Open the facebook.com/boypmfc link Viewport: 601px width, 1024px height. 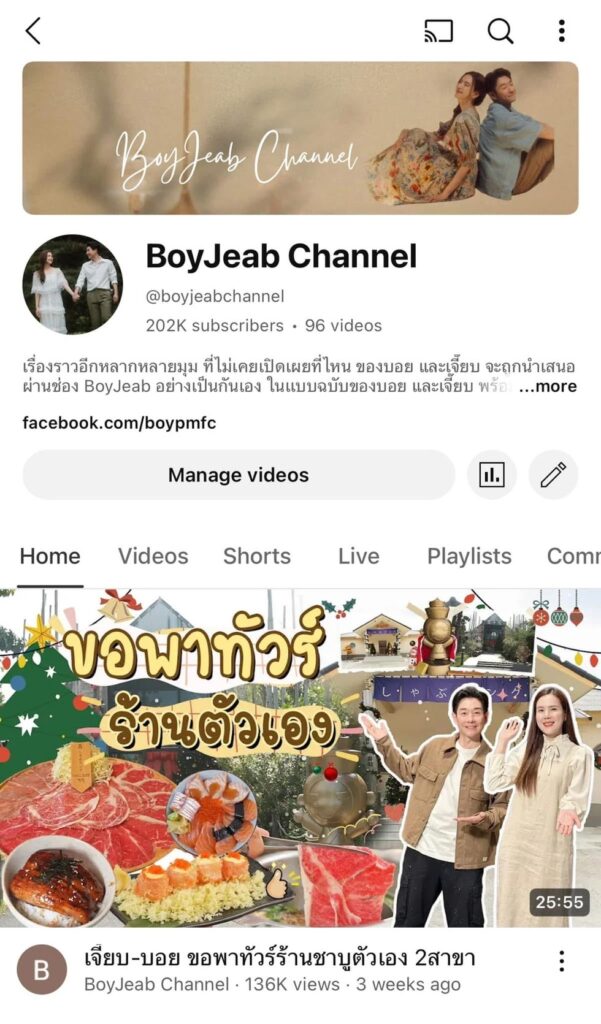[119, 423]
